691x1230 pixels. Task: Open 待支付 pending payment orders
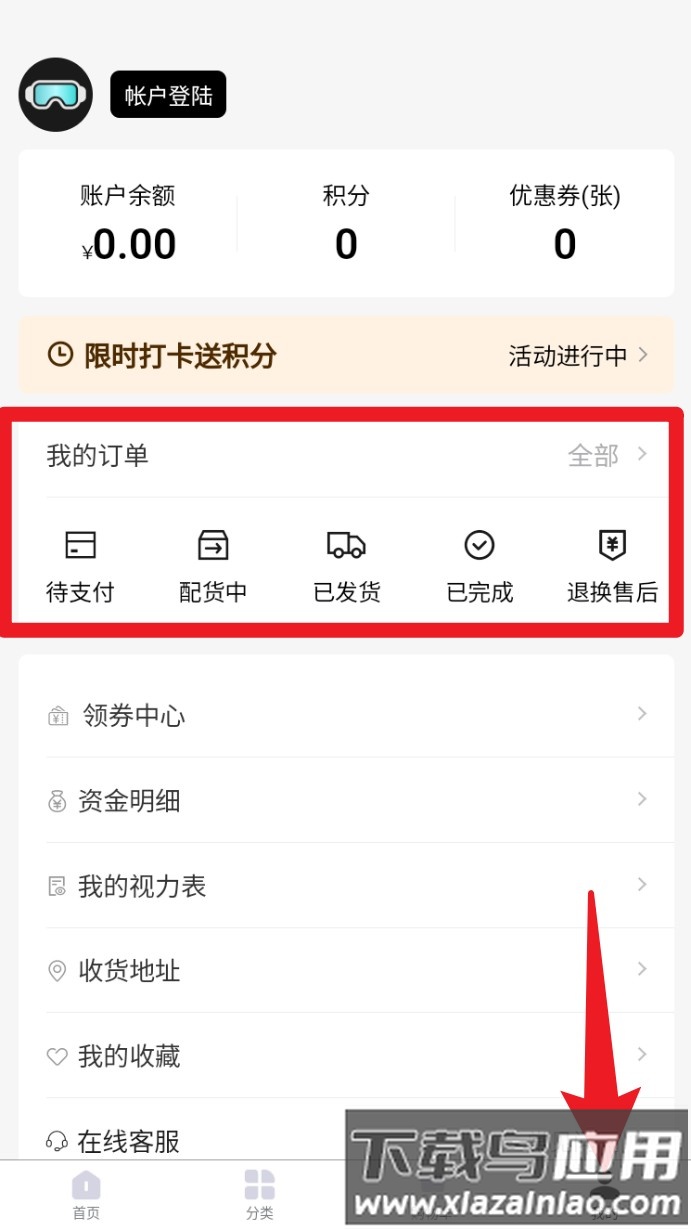coord(80,568)
